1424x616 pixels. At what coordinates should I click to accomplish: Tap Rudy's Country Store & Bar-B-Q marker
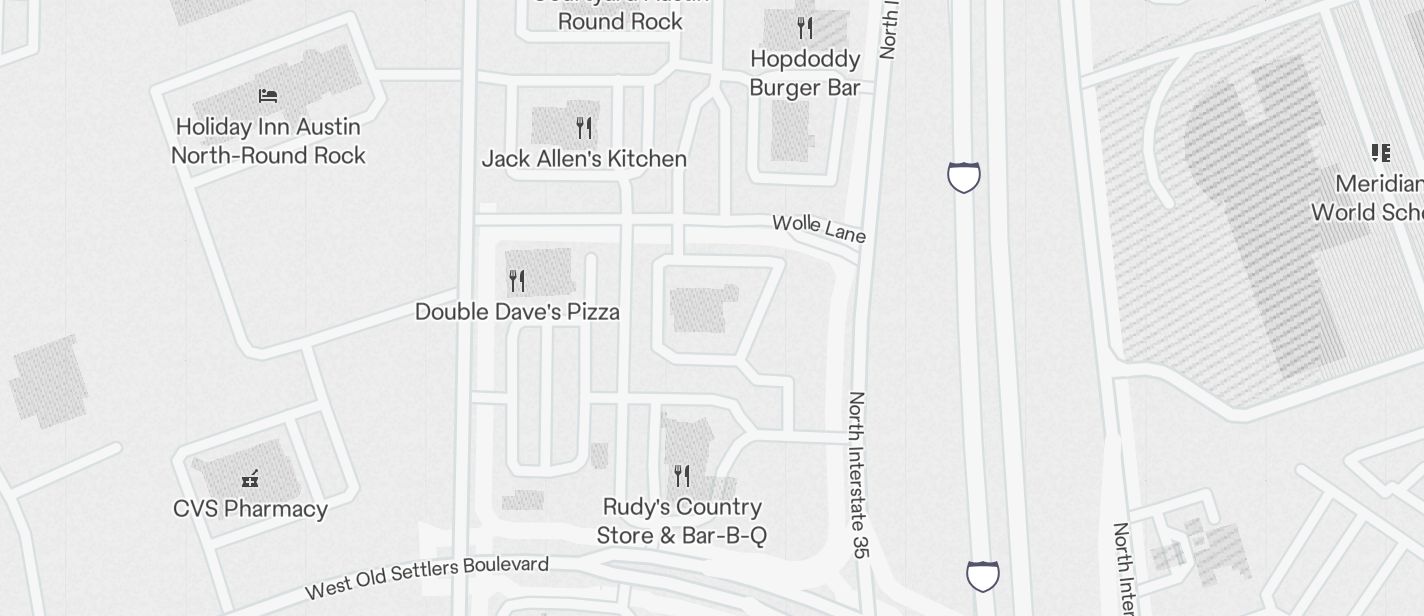click(682, 475)
